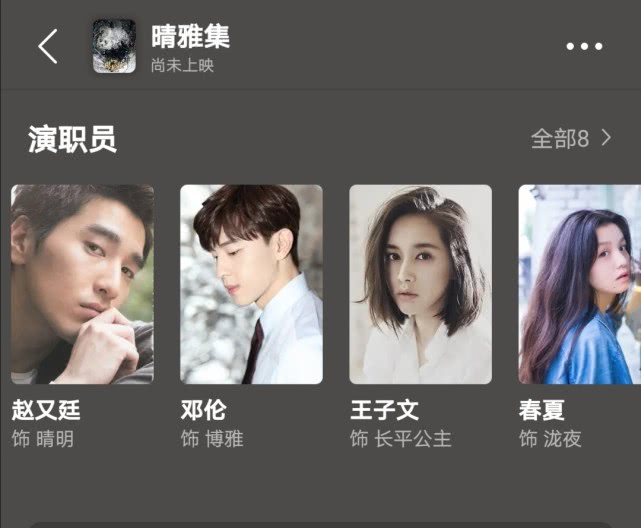Screen dimensions: 641x528
Task: Open 春夏's cast card
Action: coord(580,284)
